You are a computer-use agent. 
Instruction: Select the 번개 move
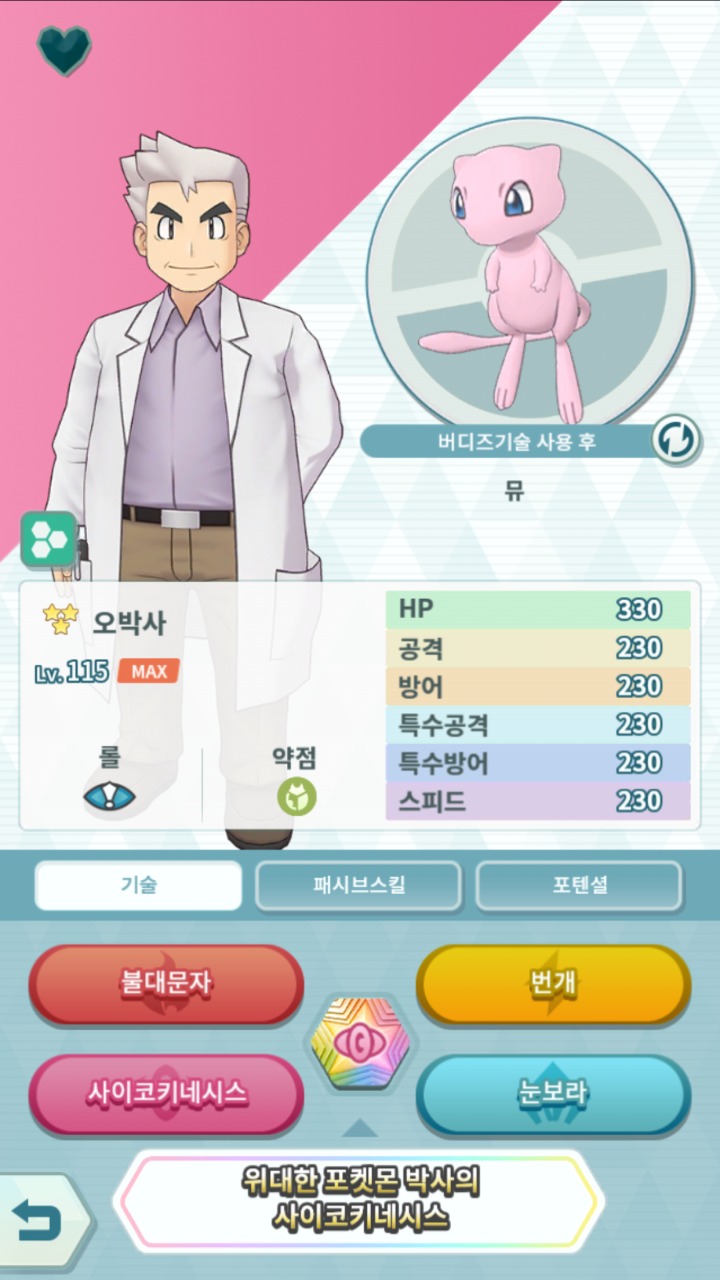(553, 984)
